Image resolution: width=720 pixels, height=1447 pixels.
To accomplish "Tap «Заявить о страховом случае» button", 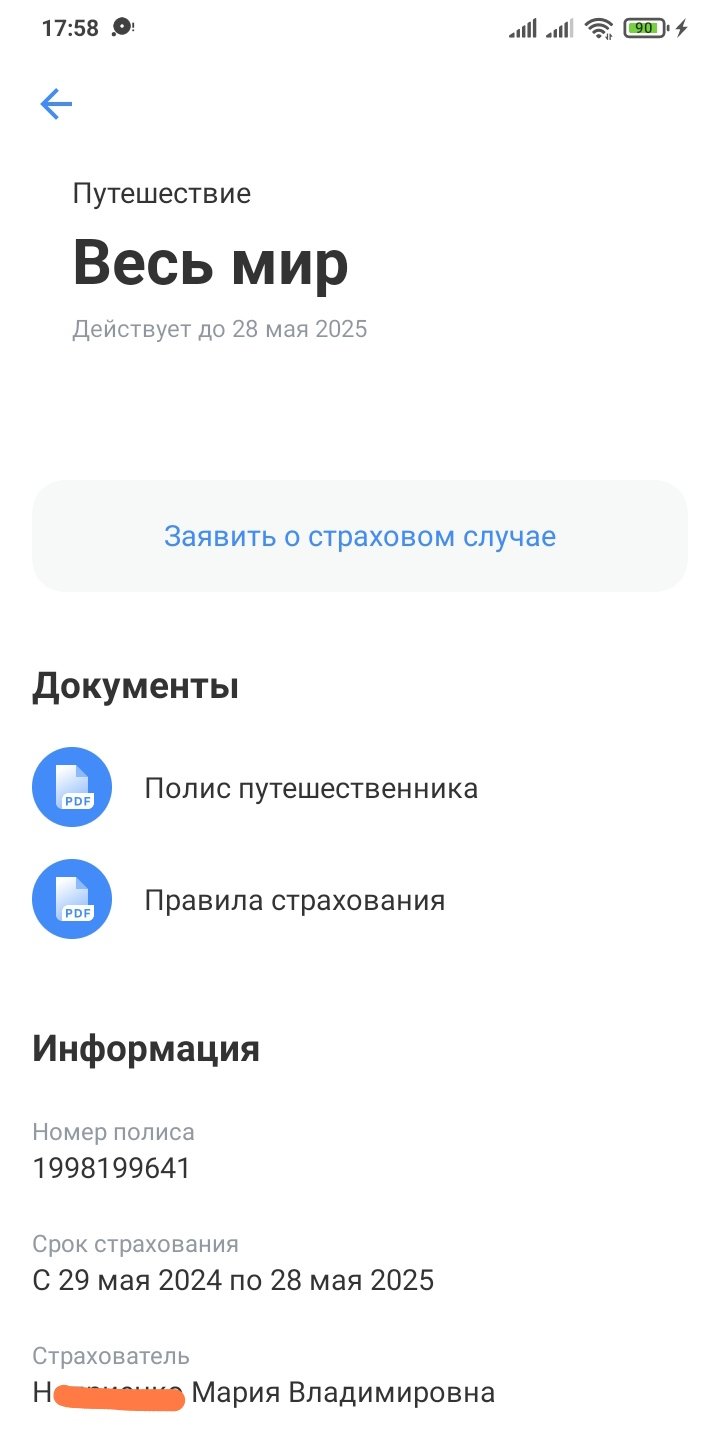I will pyautogui.click(x=360, y=537).
